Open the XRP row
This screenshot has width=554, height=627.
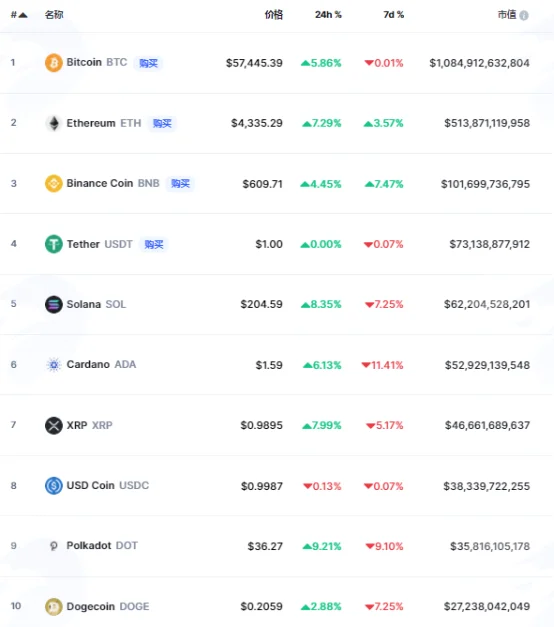click(277, 425)
